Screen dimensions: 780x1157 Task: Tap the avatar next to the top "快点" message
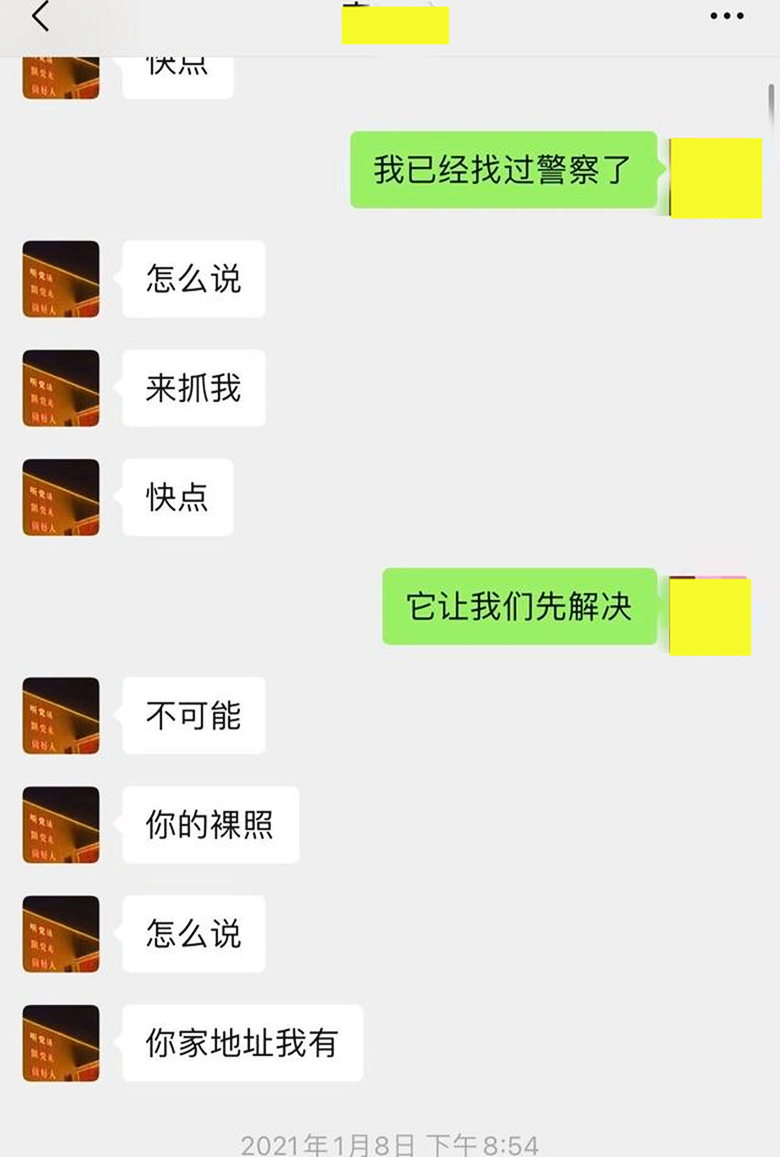click(60, 75)
